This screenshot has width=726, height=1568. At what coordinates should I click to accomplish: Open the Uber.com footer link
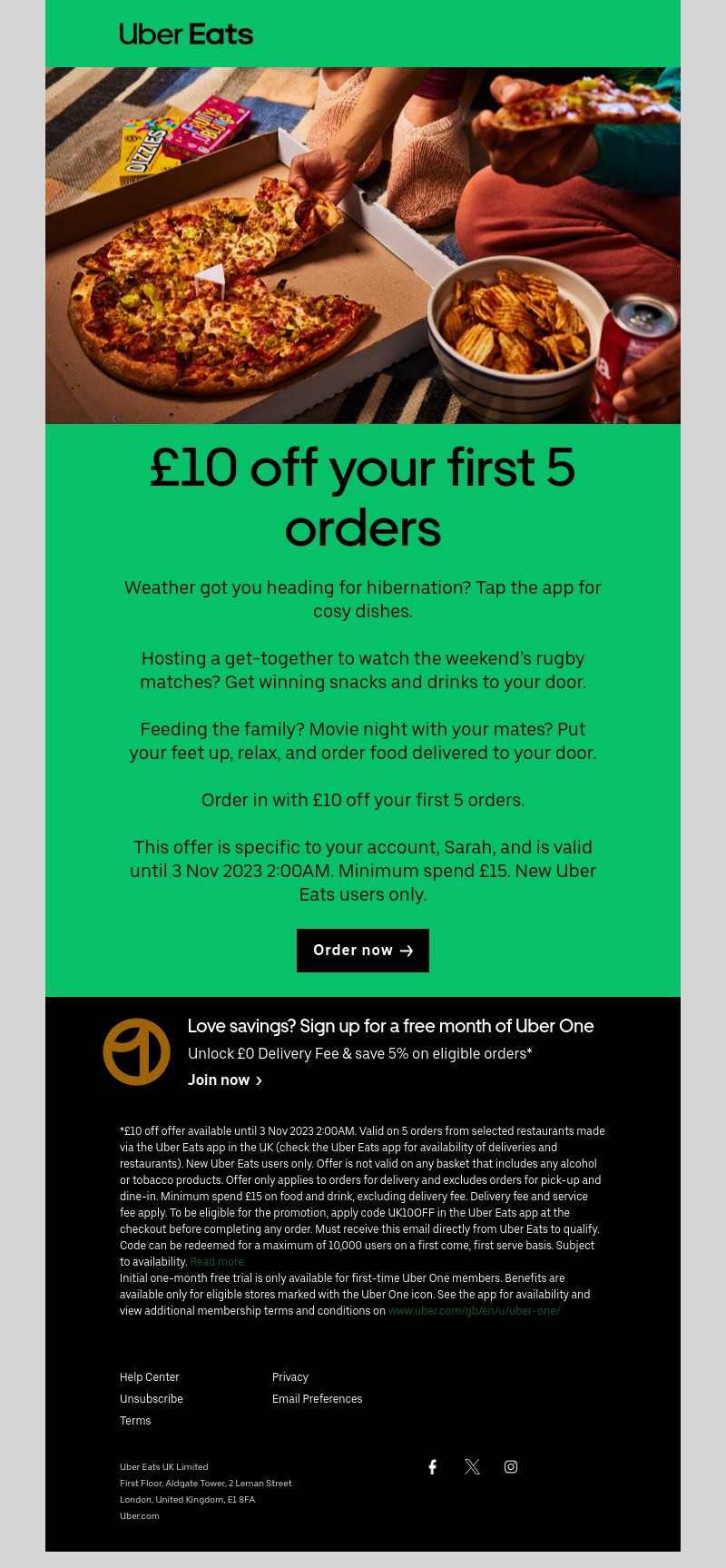(140, 1515)
